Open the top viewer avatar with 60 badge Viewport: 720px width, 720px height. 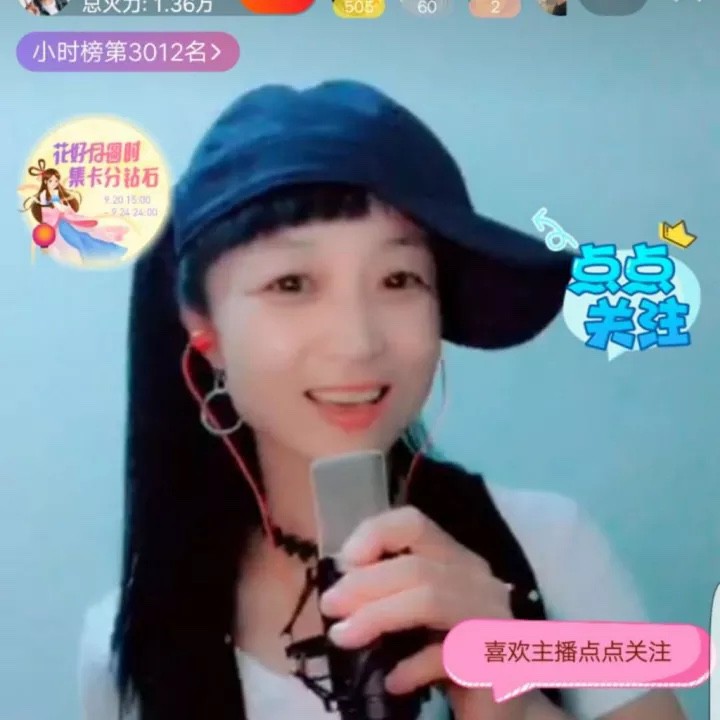click(x=426, y=6)
